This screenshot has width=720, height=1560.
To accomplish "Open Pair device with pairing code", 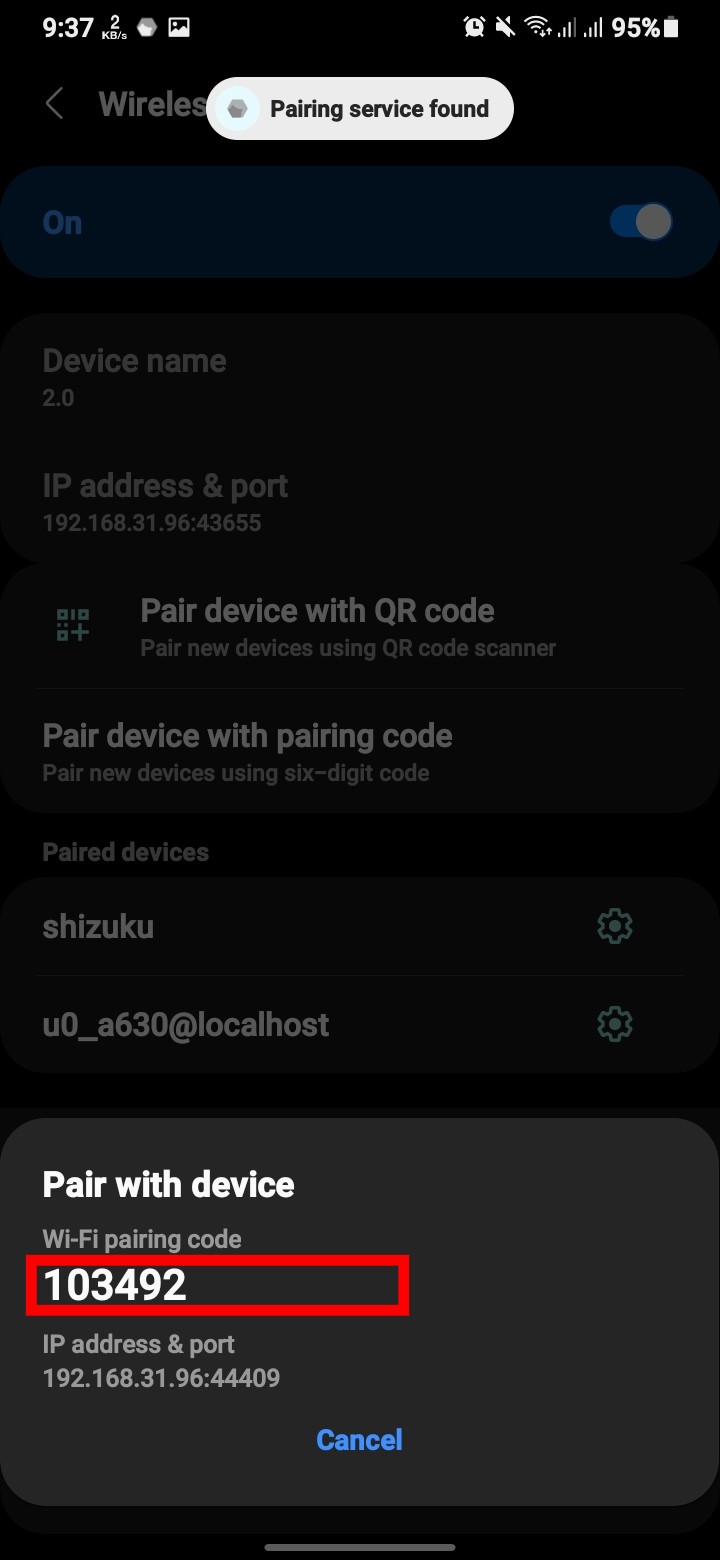I will pos(247,750).
